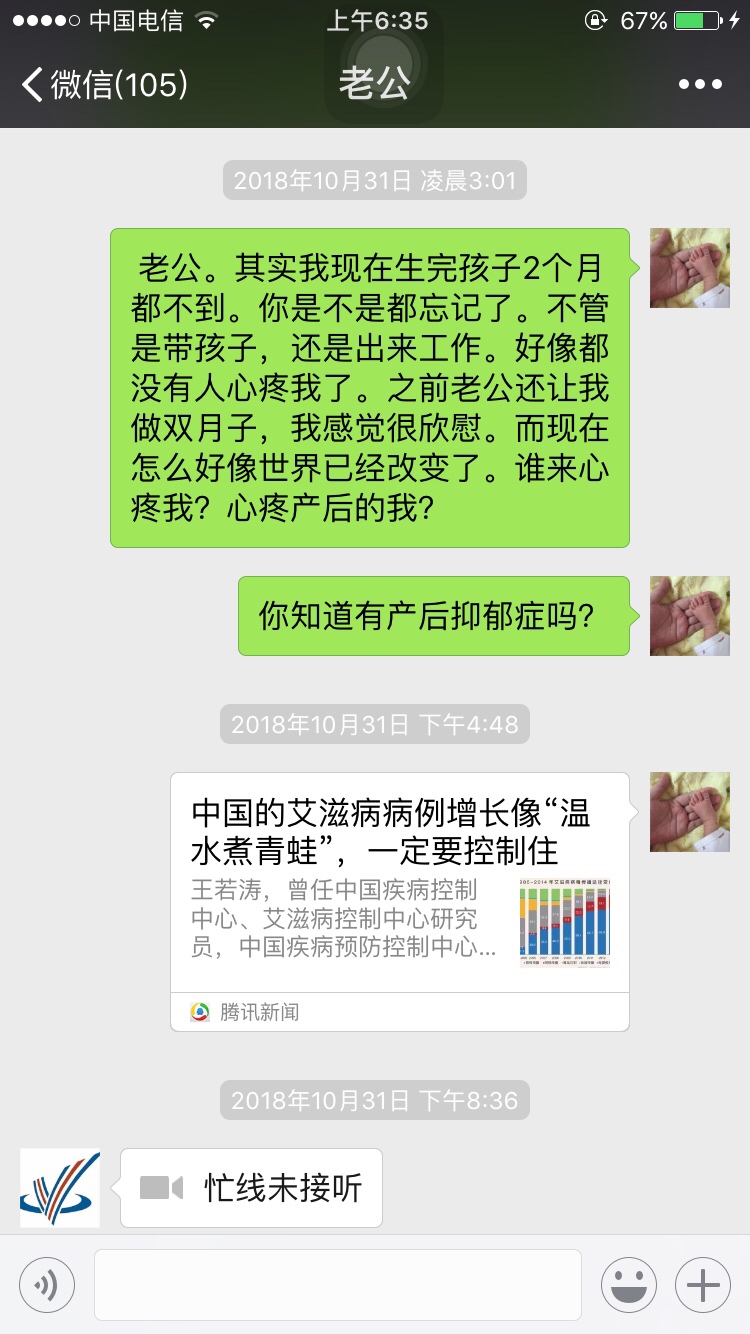This screenshot has width=750, height=1334.
Task: Open the plus attachments panel
Action: tap(703, 1284)
